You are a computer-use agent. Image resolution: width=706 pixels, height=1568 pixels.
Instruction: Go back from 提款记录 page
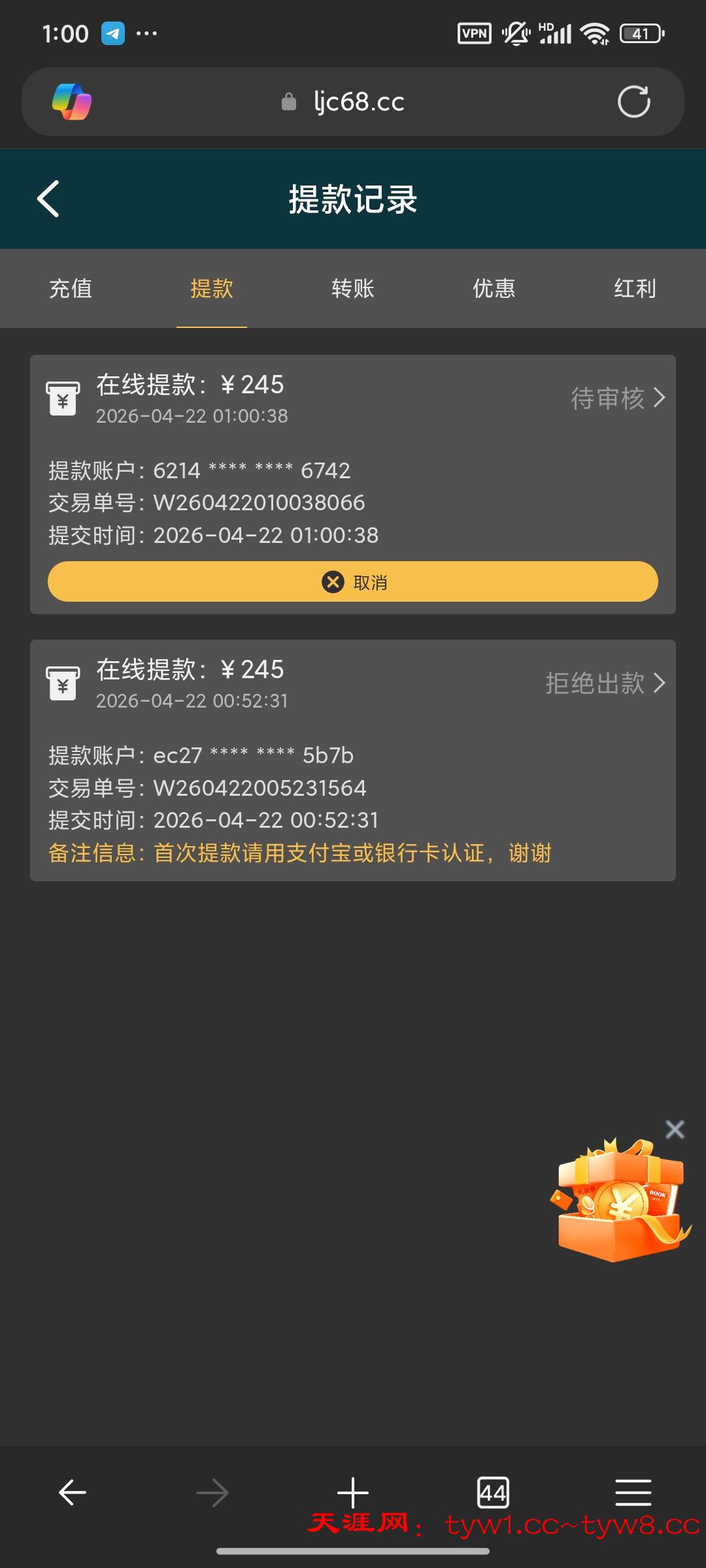49,199
